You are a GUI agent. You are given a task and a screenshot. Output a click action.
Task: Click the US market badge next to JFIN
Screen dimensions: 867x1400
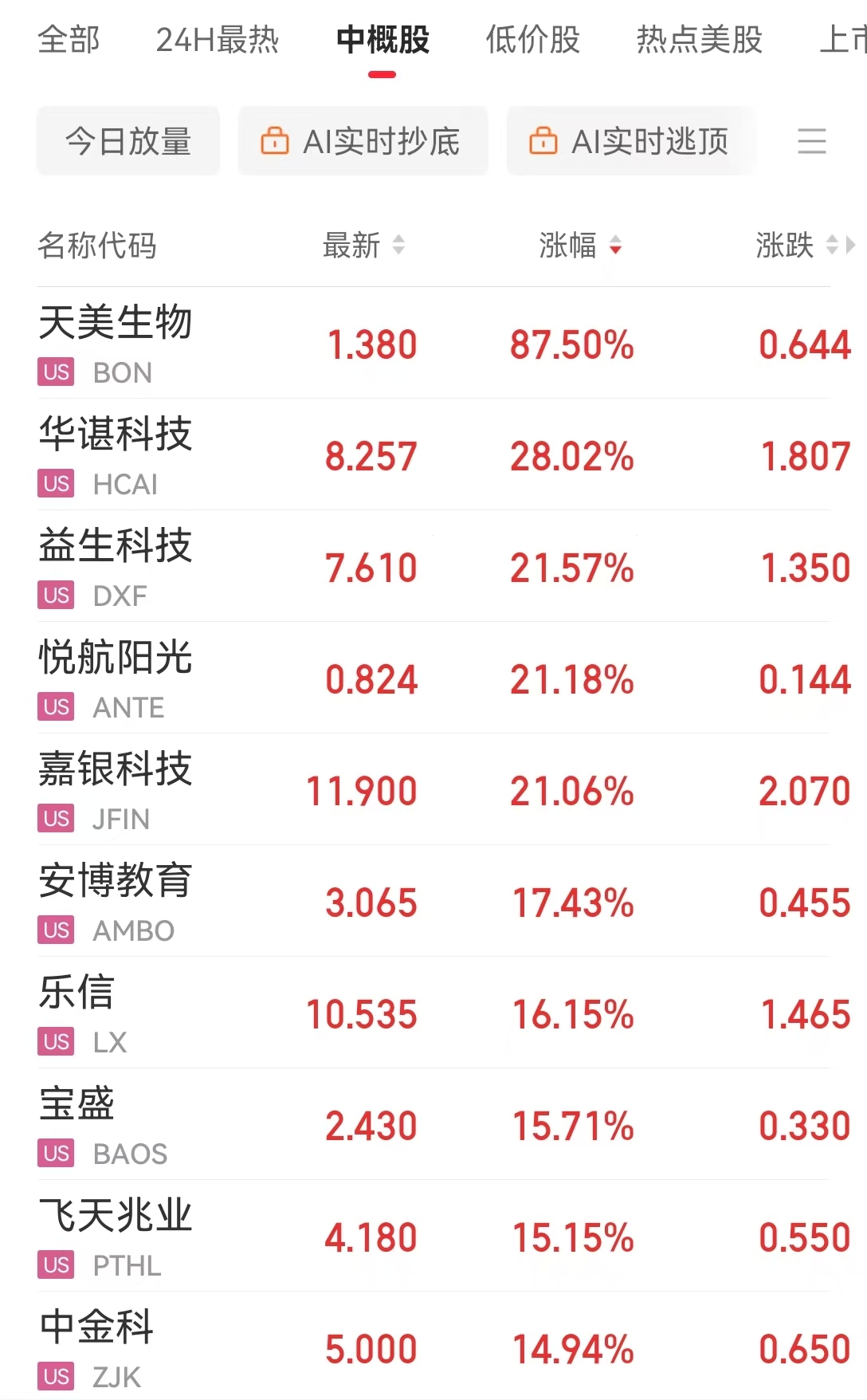click(54, 819)
